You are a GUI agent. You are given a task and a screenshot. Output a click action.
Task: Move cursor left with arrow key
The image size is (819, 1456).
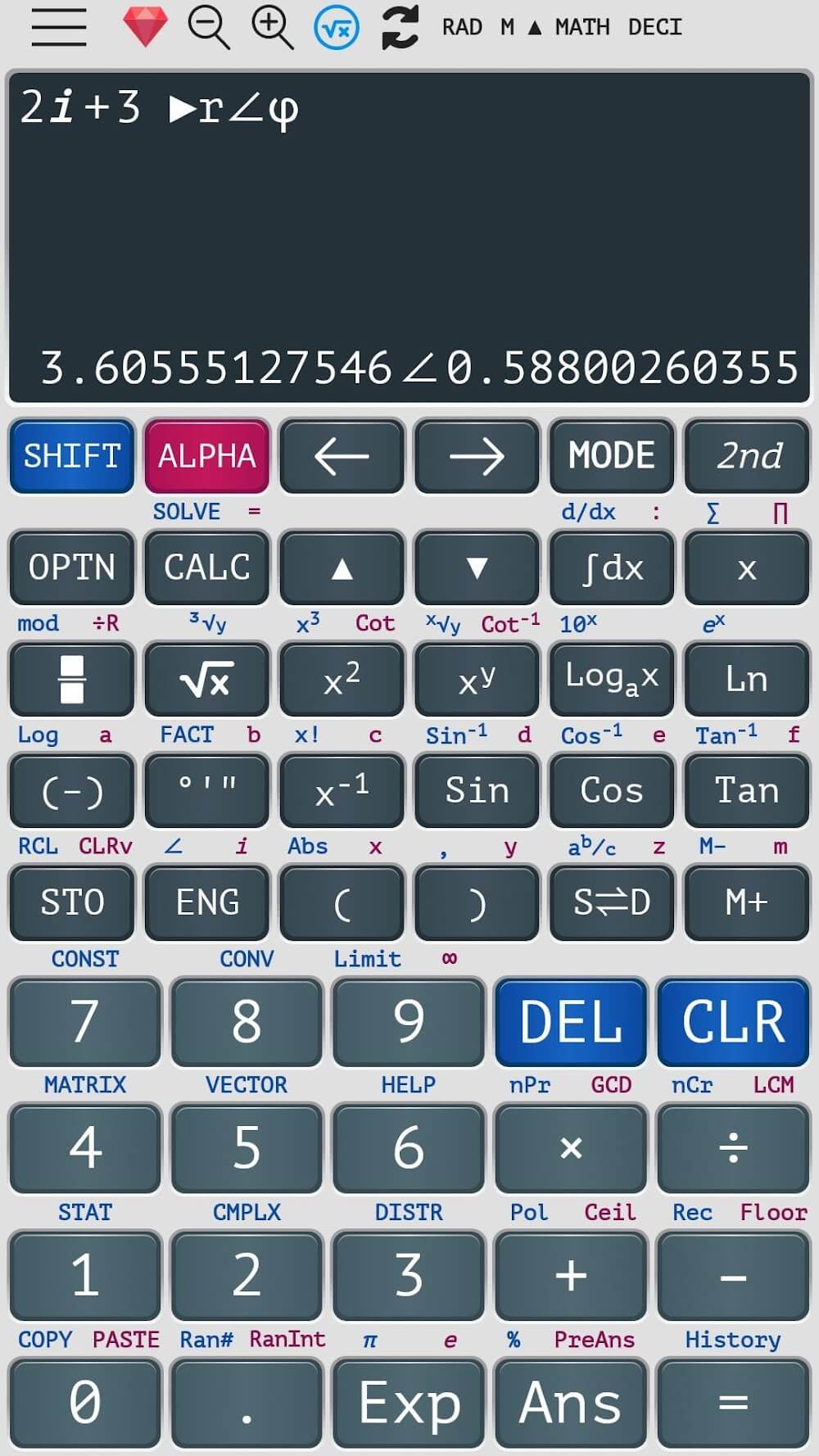click(342, 456)
